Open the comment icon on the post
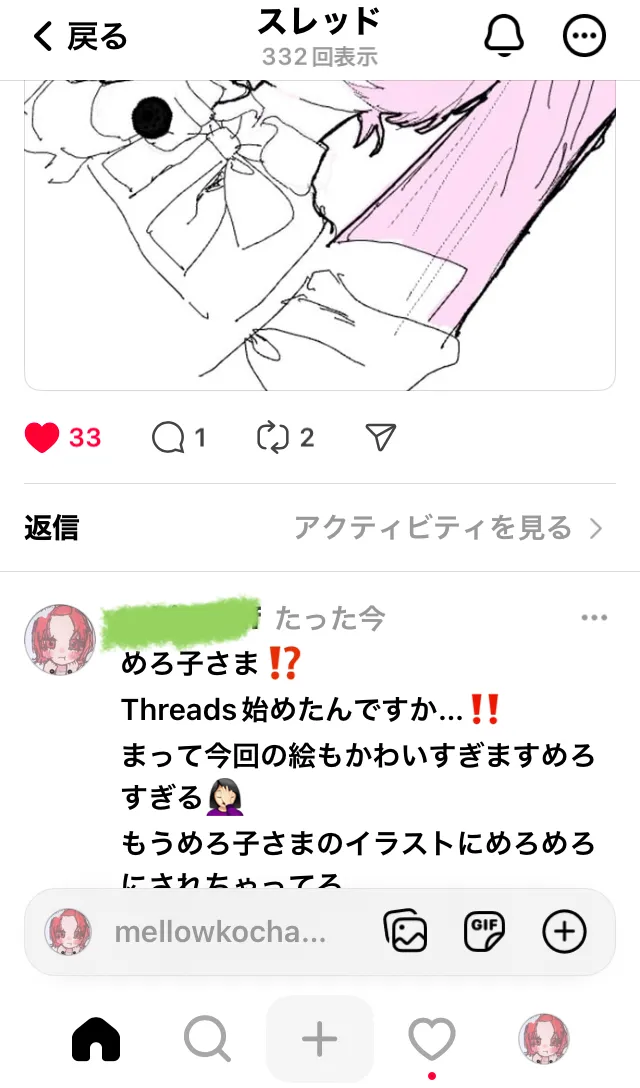 coord(168,438)
